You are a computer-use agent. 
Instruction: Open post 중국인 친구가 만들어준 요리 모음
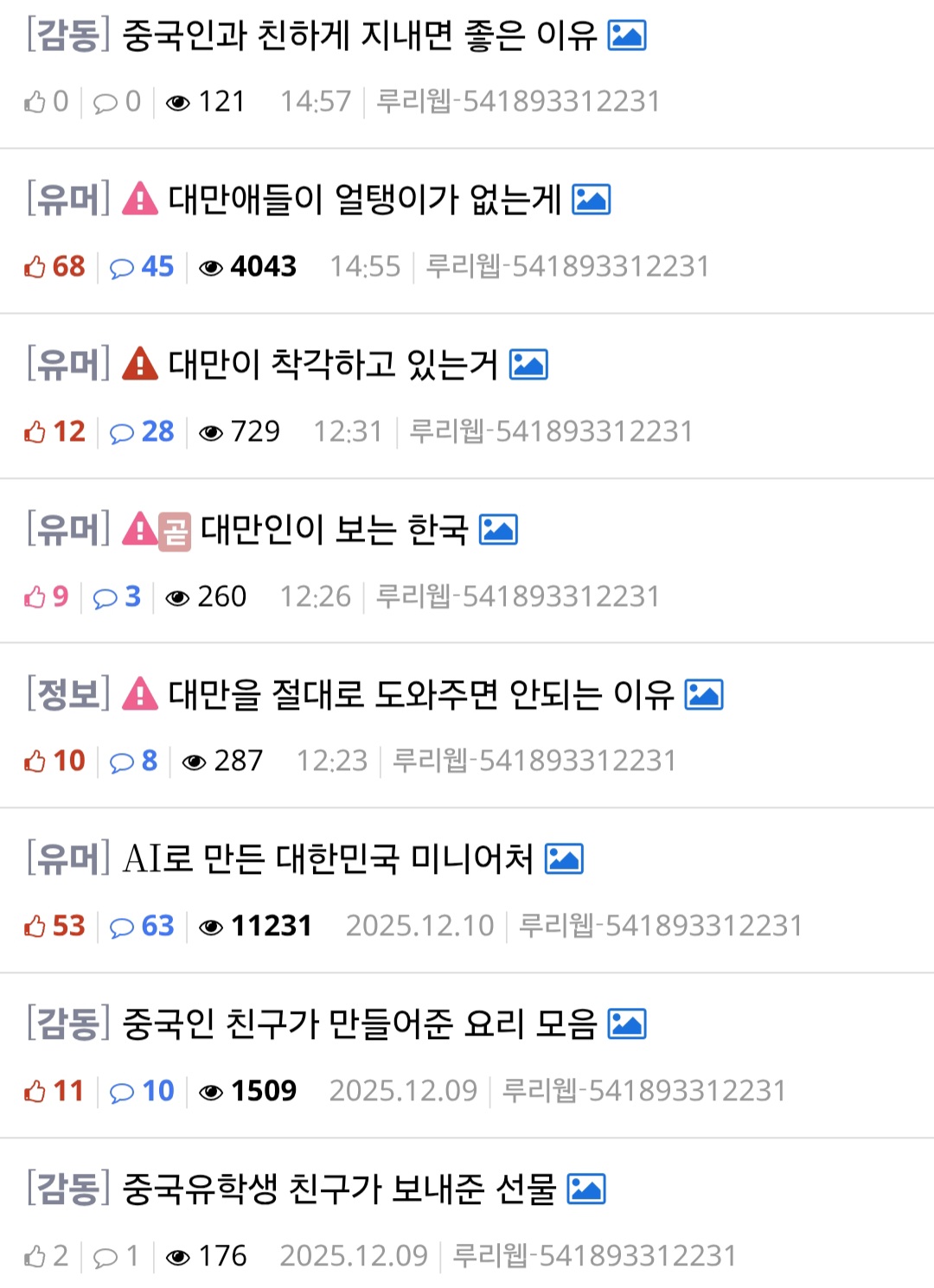(359, 1024)
